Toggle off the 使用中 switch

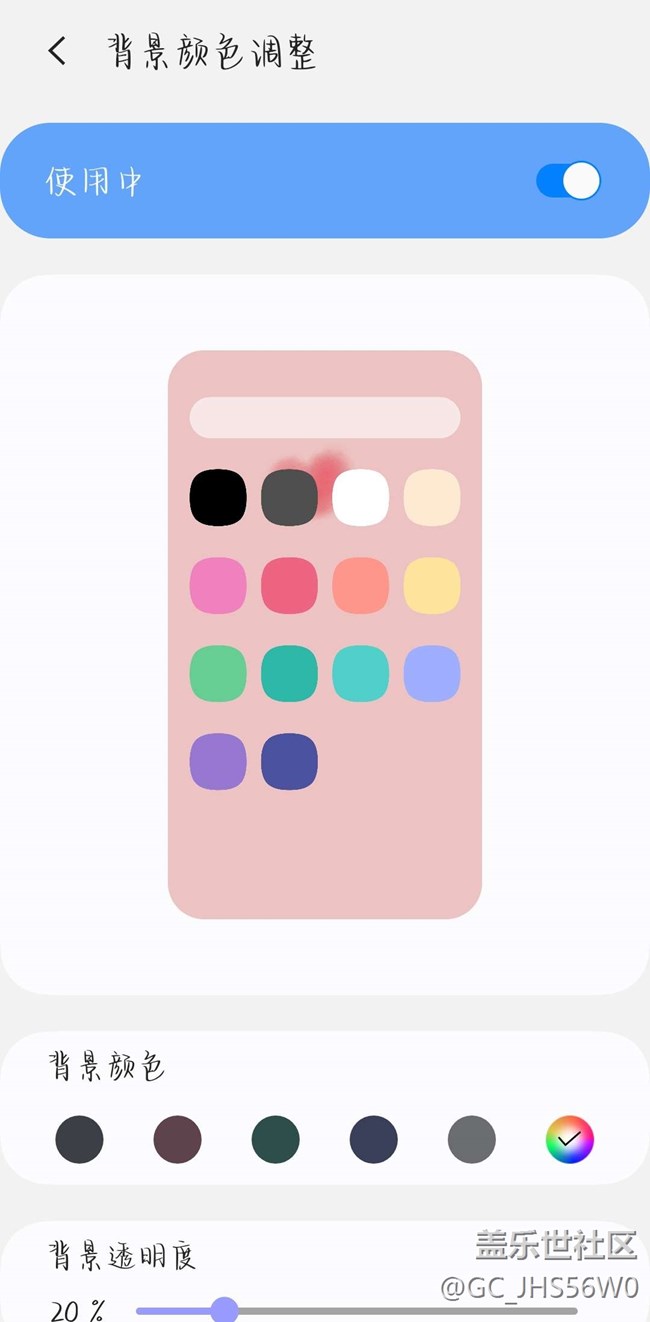pos(568,181)
